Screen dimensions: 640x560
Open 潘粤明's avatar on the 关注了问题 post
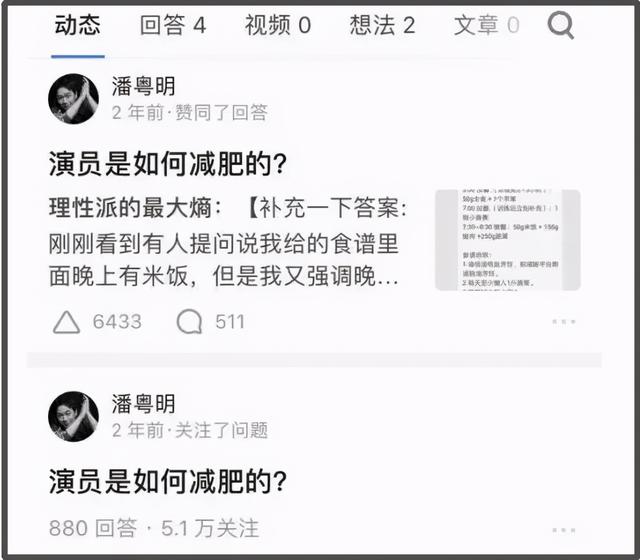tap(74, 416)
